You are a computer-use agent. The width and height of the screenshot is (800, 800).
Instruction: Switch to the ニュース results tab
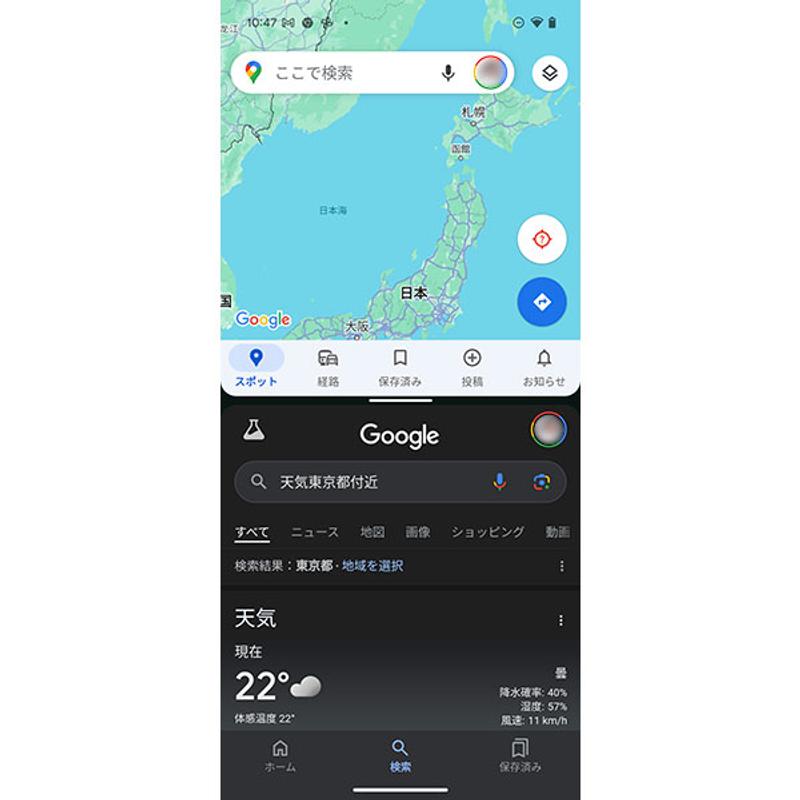[315, 532]
